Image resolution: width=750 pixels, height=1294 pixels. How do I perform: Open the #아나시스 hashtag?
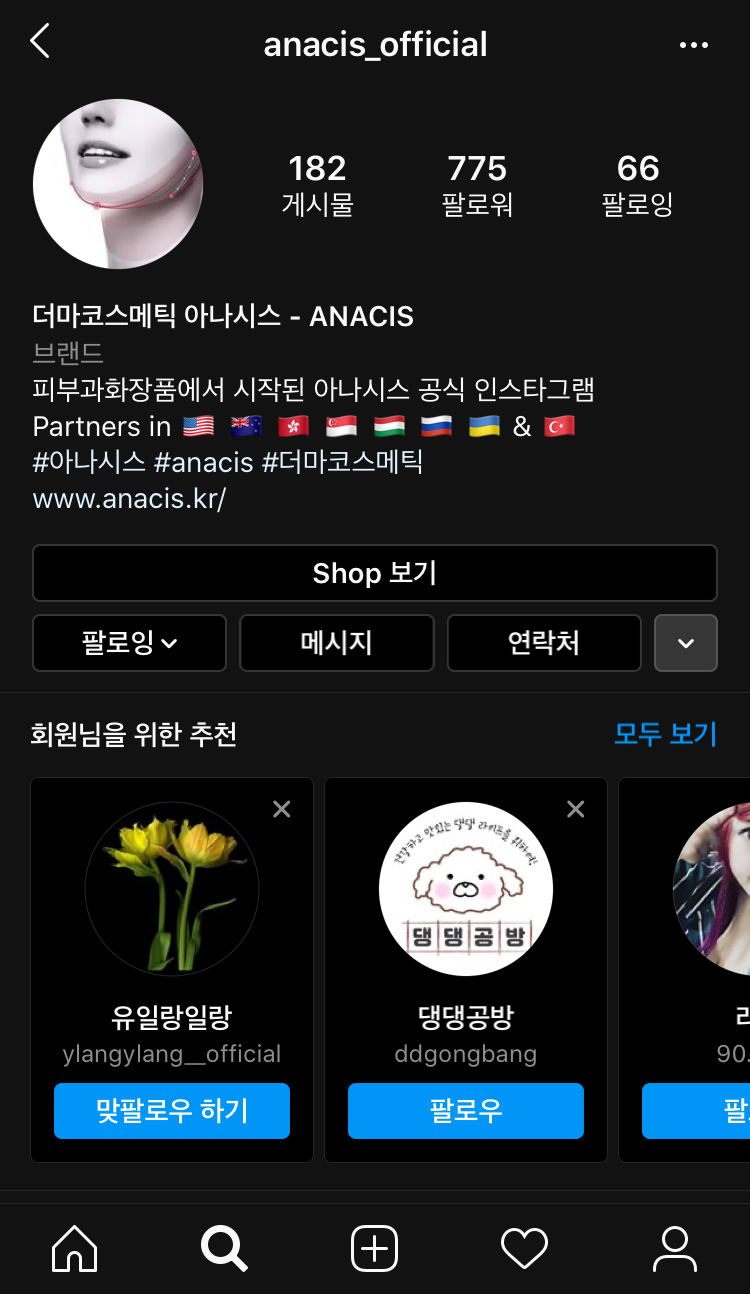[x=87, y=462]
